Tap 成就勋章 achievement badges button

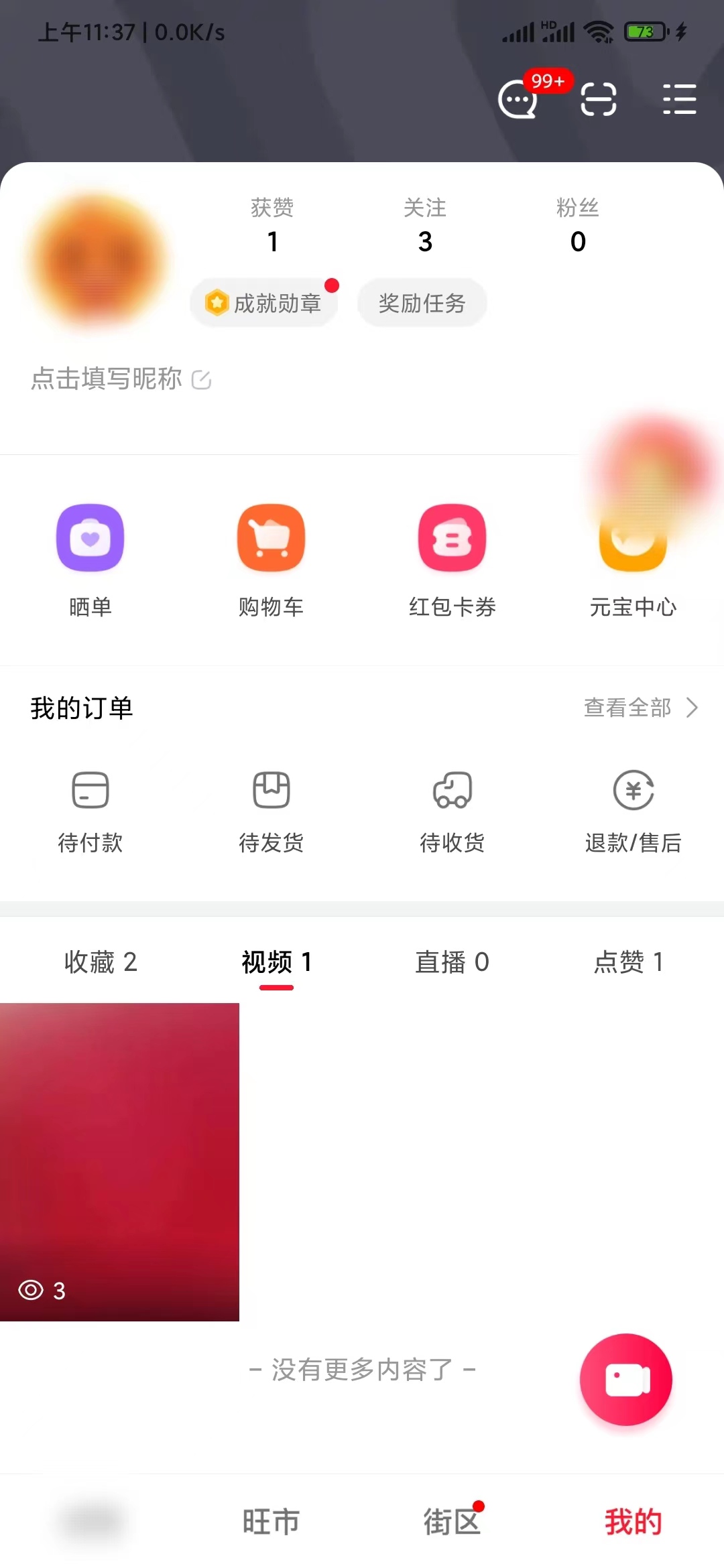click(264, 303)
